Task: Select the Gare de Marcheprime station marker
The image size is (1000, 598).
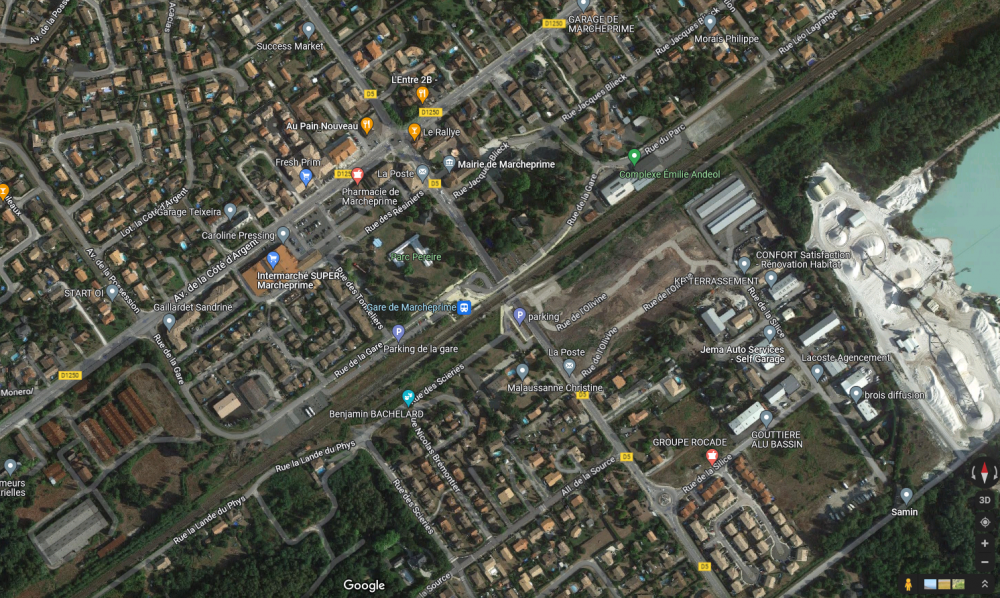Action: point(464,307)
